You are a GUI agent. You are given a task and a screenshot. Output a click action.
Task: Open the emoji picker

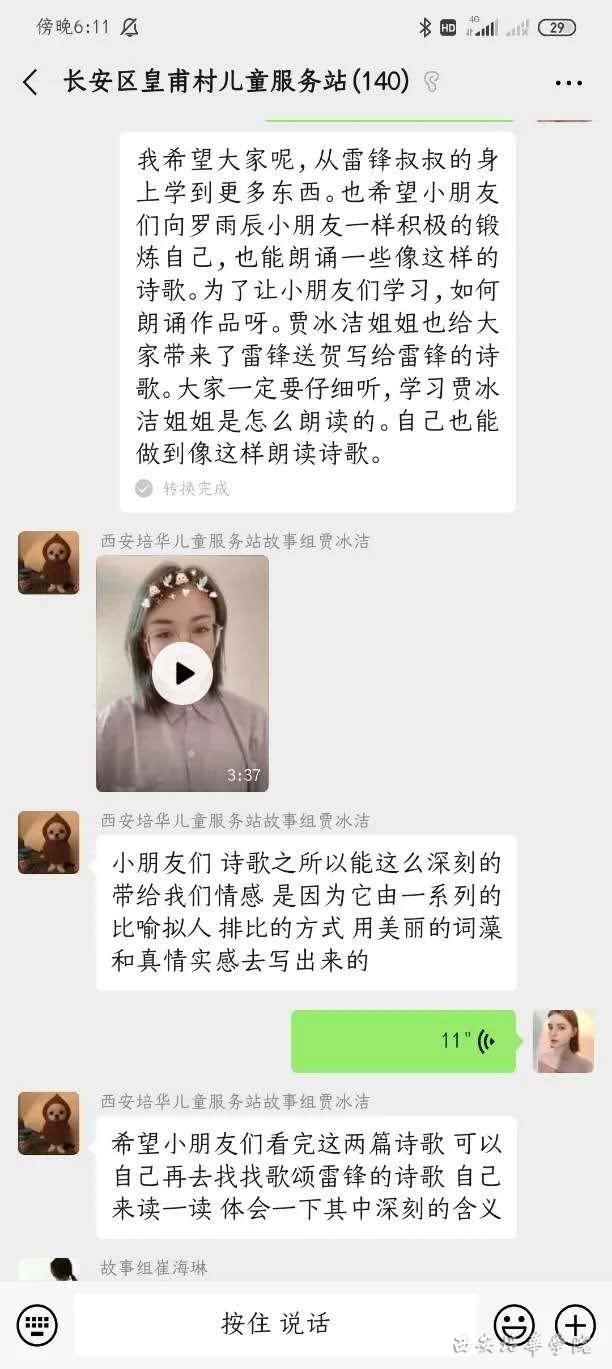pyautogui.click(x=514, y=1325)
